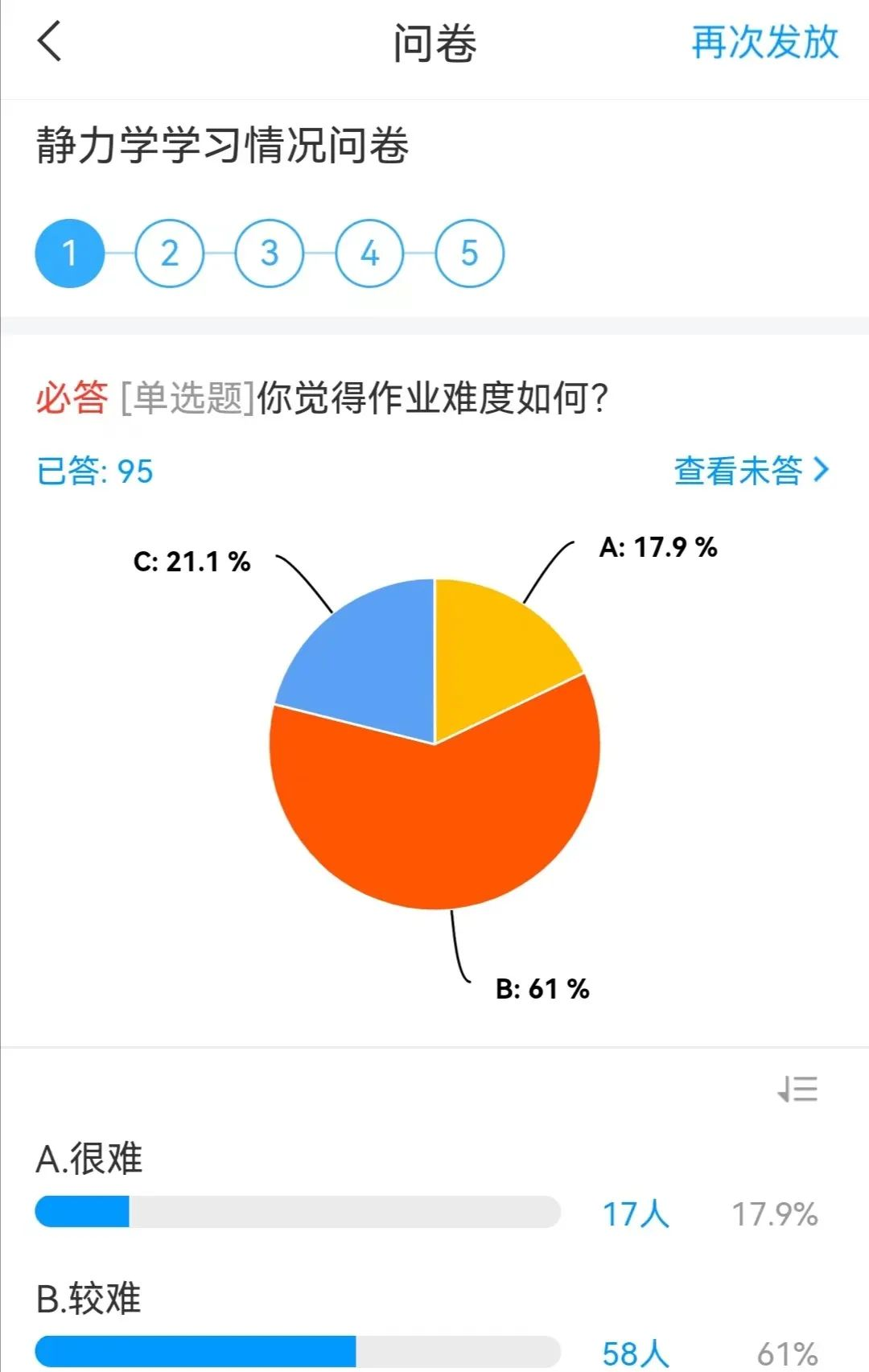This screenshot has height=1372, width=869.
Task: Select question 1 step indicator
Action: (70, 253)
